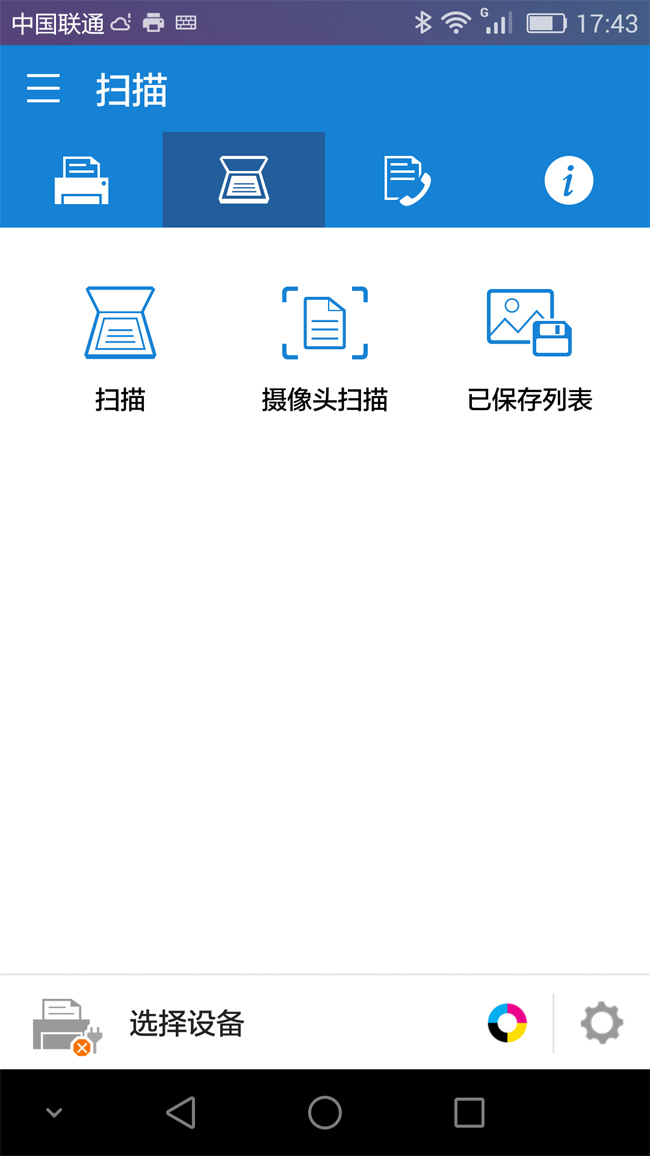650x1156 pixels.
Task: Switch to the print tab
Action: 81,180
